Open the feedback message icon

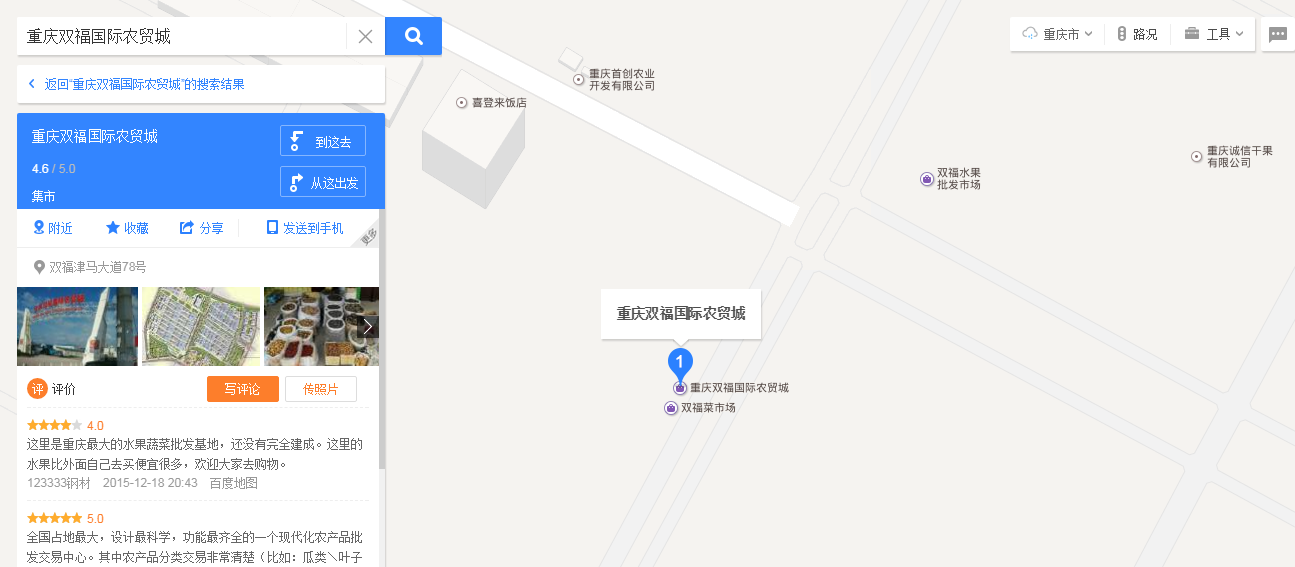pos(1277,34)
